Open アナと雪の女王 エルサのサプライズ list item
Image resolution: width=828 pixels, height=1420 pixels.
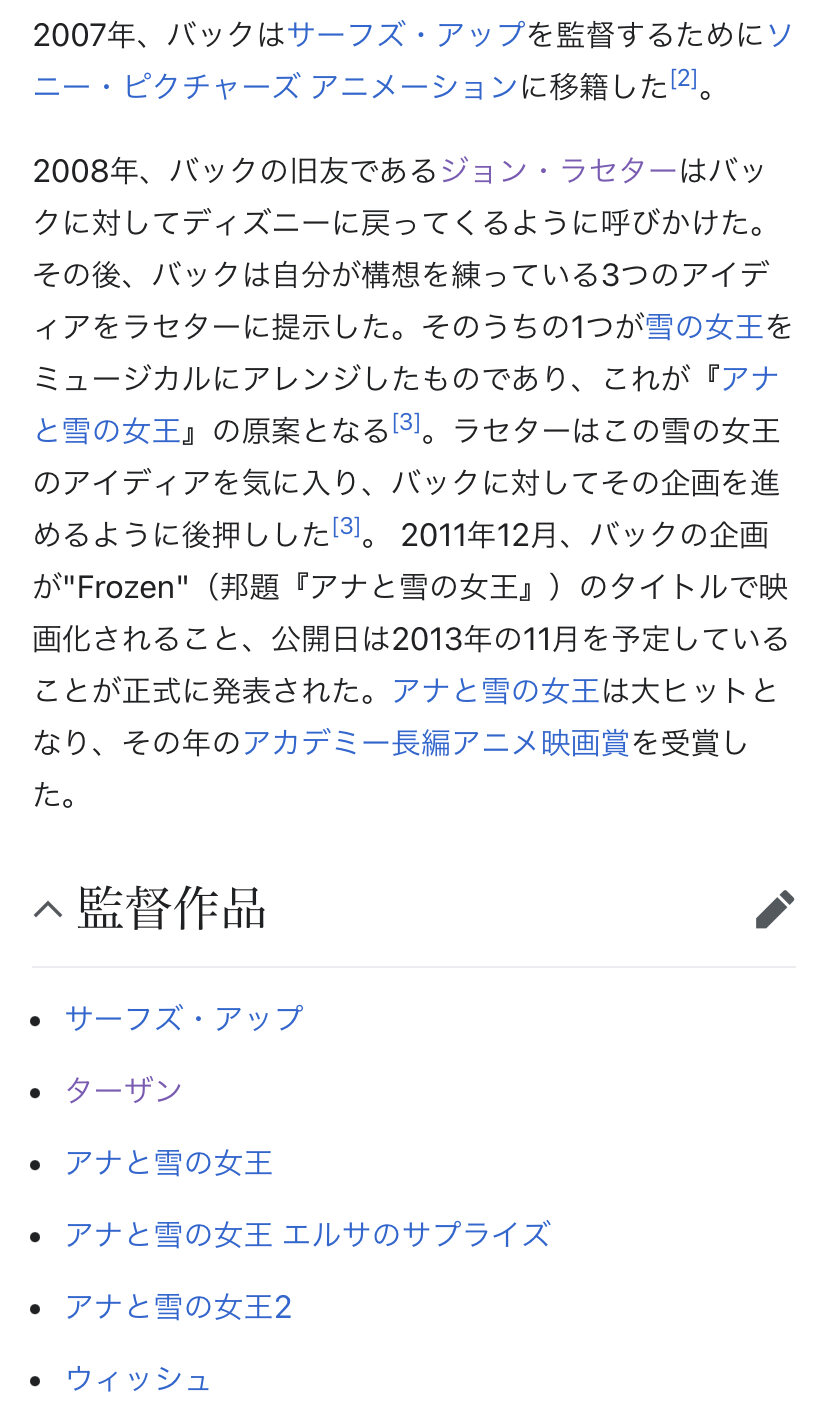click(308, 1234)
